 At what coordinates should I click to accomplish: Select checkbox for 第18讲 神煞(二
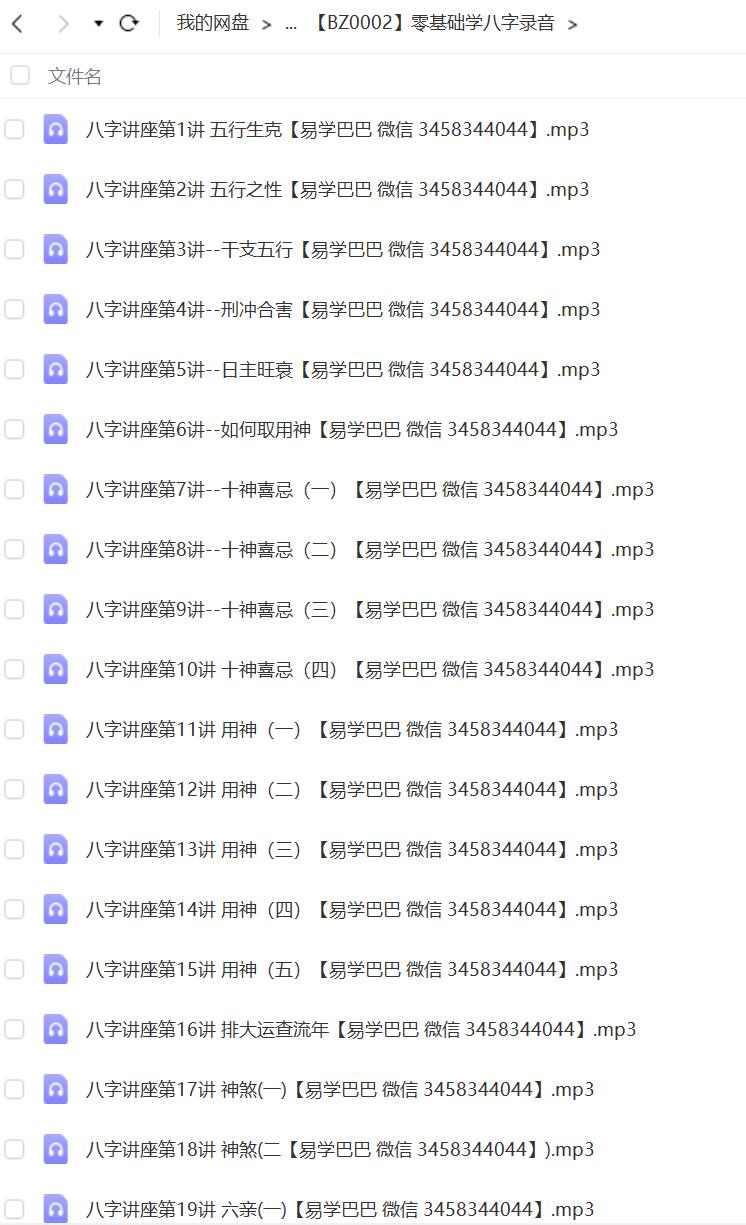click(14, 1150)
